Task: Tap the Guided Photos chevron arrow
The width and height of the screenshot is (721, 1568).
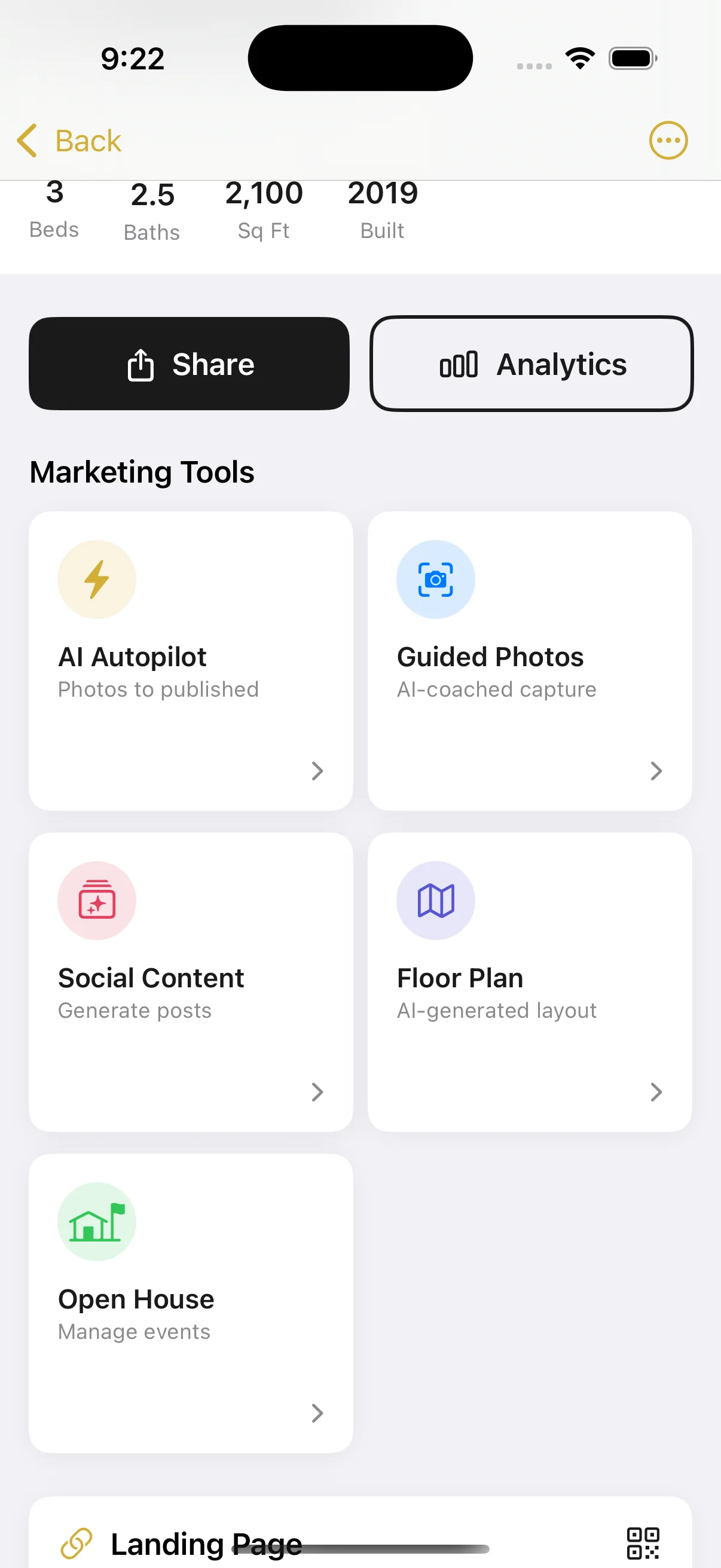Action: point(656,771)
